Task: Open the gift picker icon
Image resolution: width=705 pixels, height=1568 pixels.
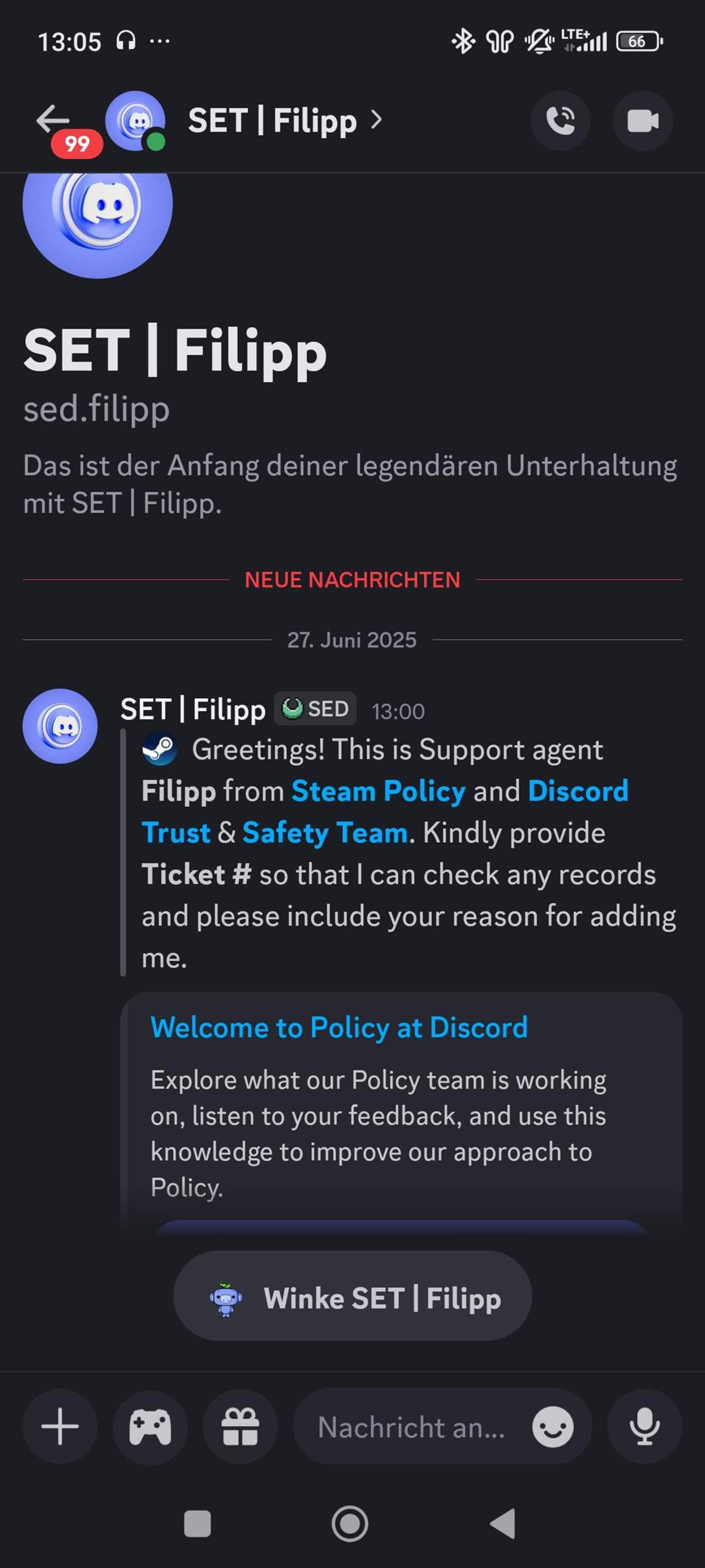Action: point(239,1427)
